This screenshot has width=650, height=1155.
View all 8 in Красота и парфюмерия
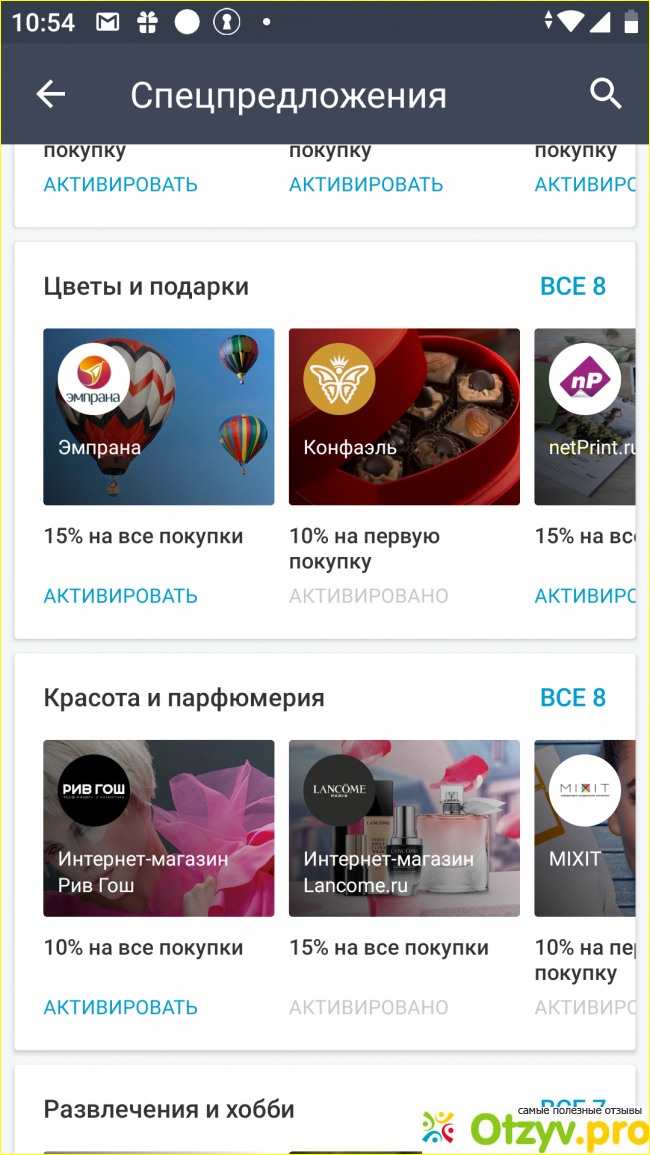572,698
